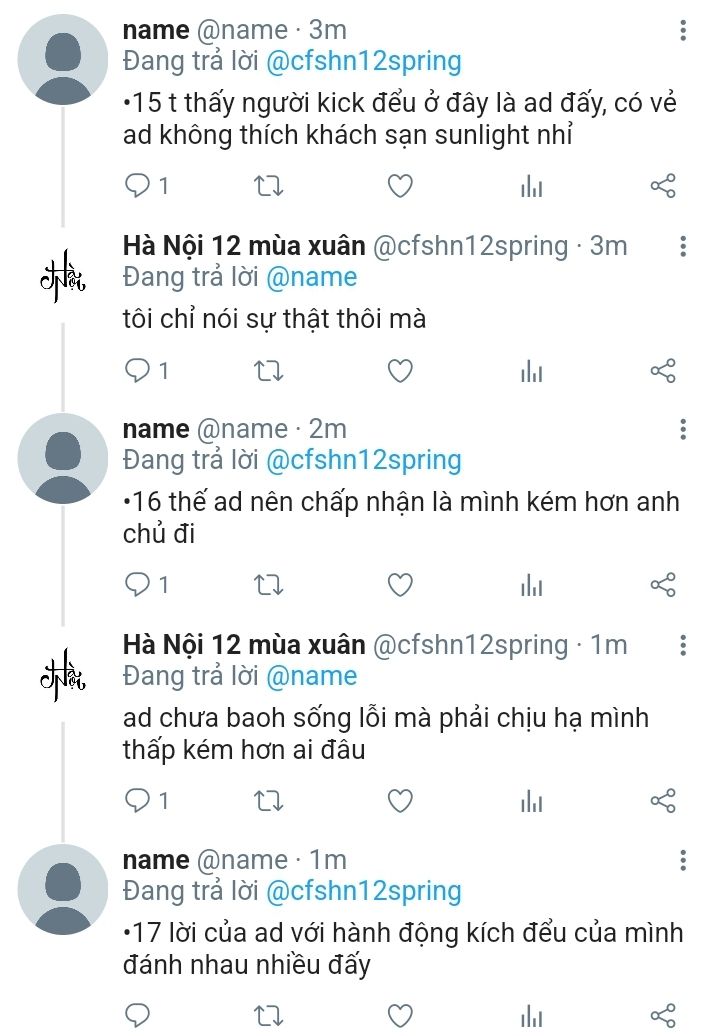Like the tweet starting with •15

click(400, 186)
